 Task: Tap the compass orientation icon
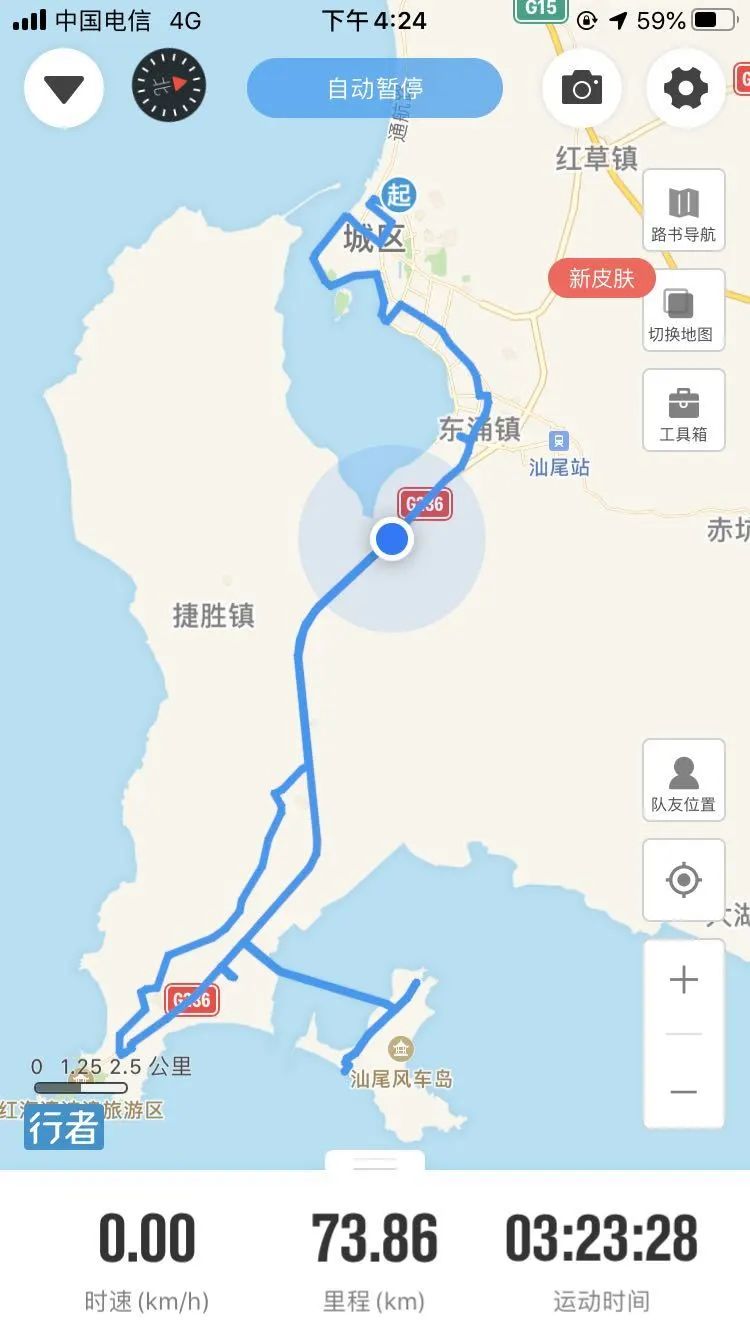click(x=169, y=86)
